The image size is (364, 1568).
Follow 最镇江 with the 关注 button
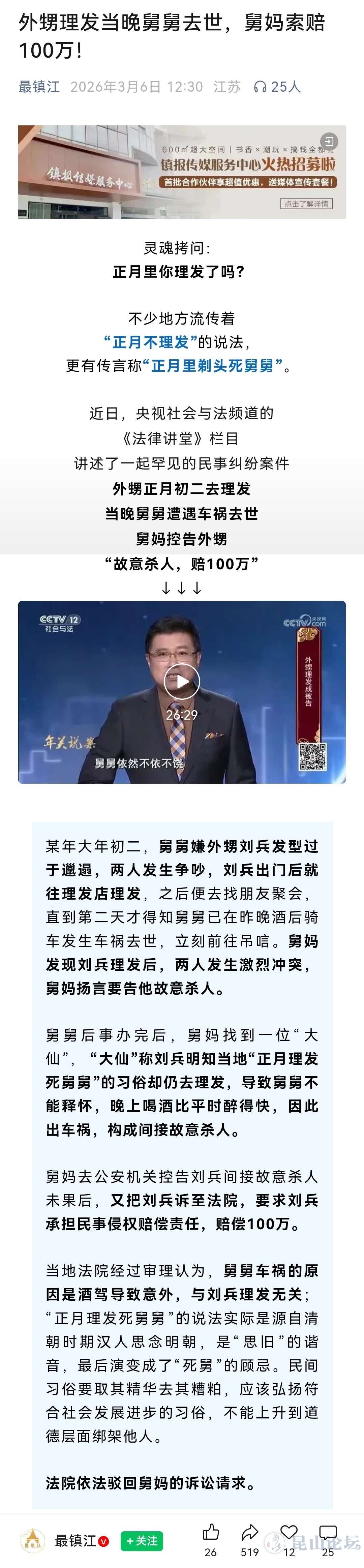141,1540
